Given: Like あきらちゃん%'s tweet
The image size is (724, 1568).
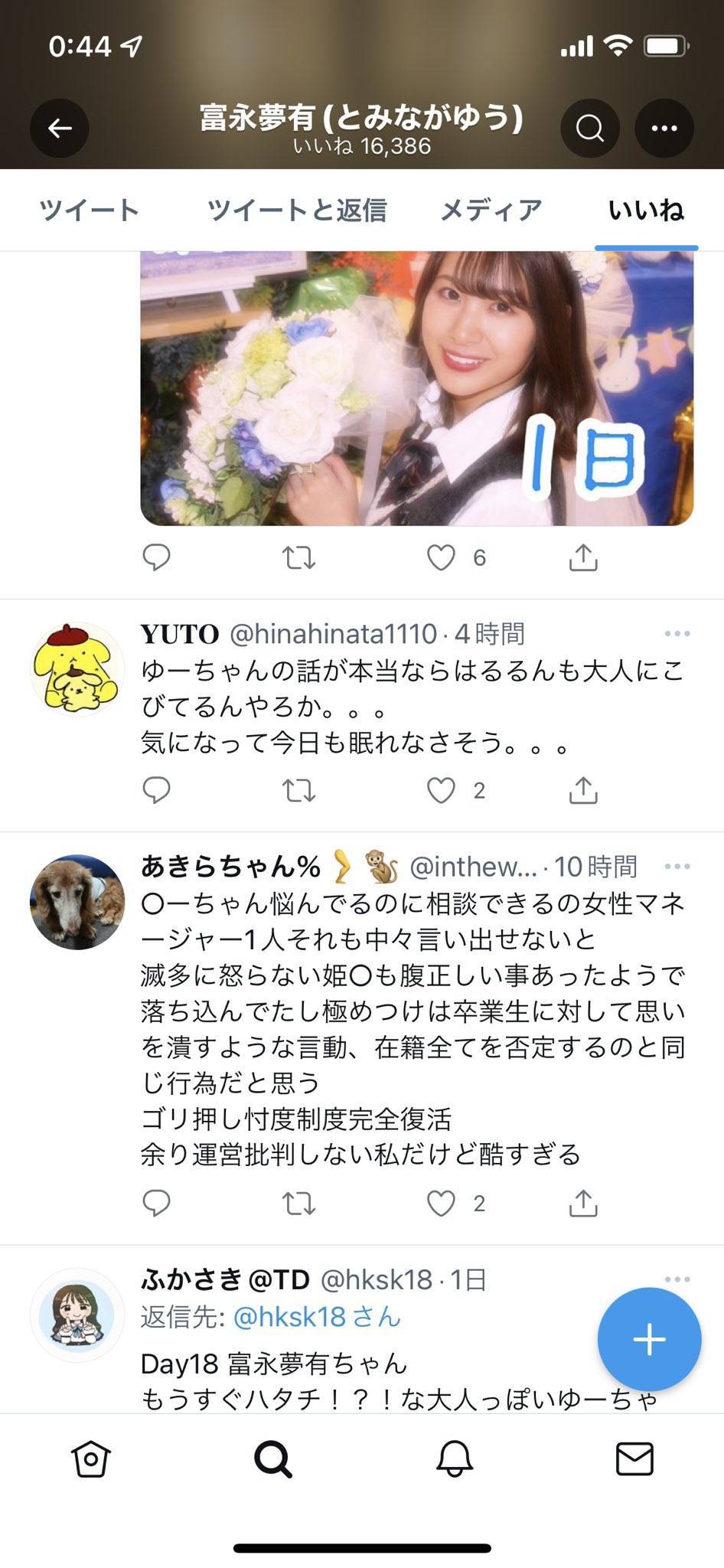Looking at the screenshot, I should (x=441, y=1204).
